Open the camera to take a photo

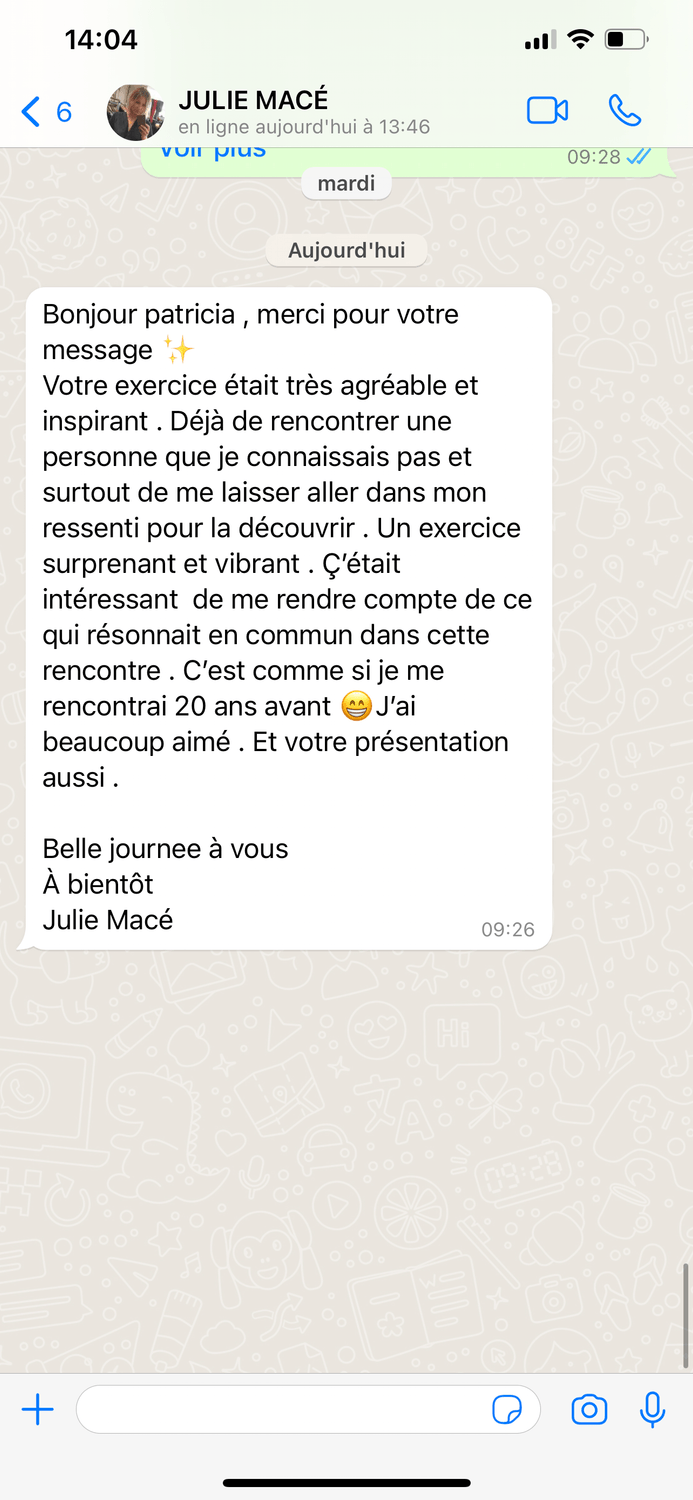pyautogui.click(x=589, y=1410)
